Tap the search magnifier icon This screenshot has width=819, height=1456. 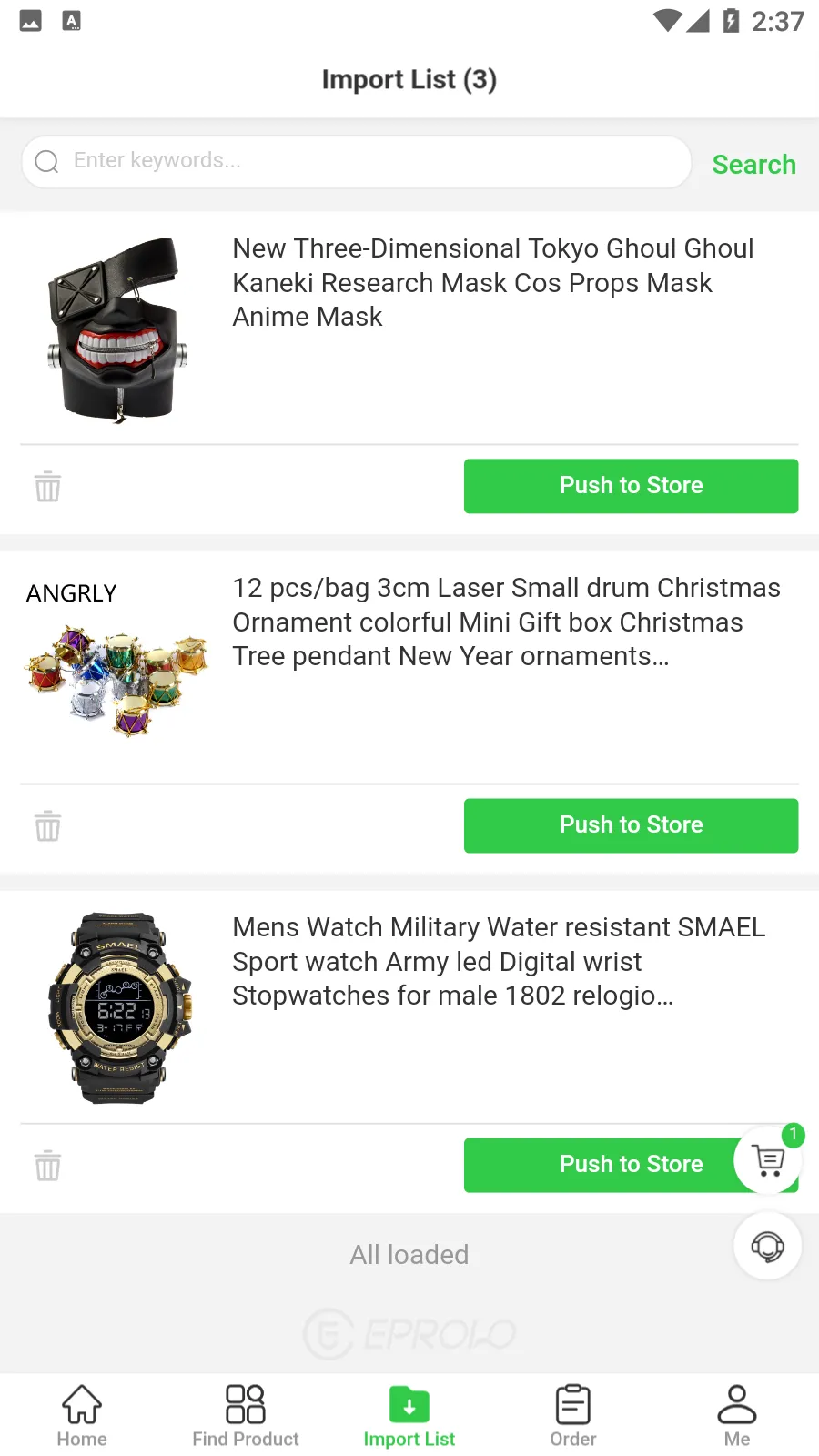point(45,161)
